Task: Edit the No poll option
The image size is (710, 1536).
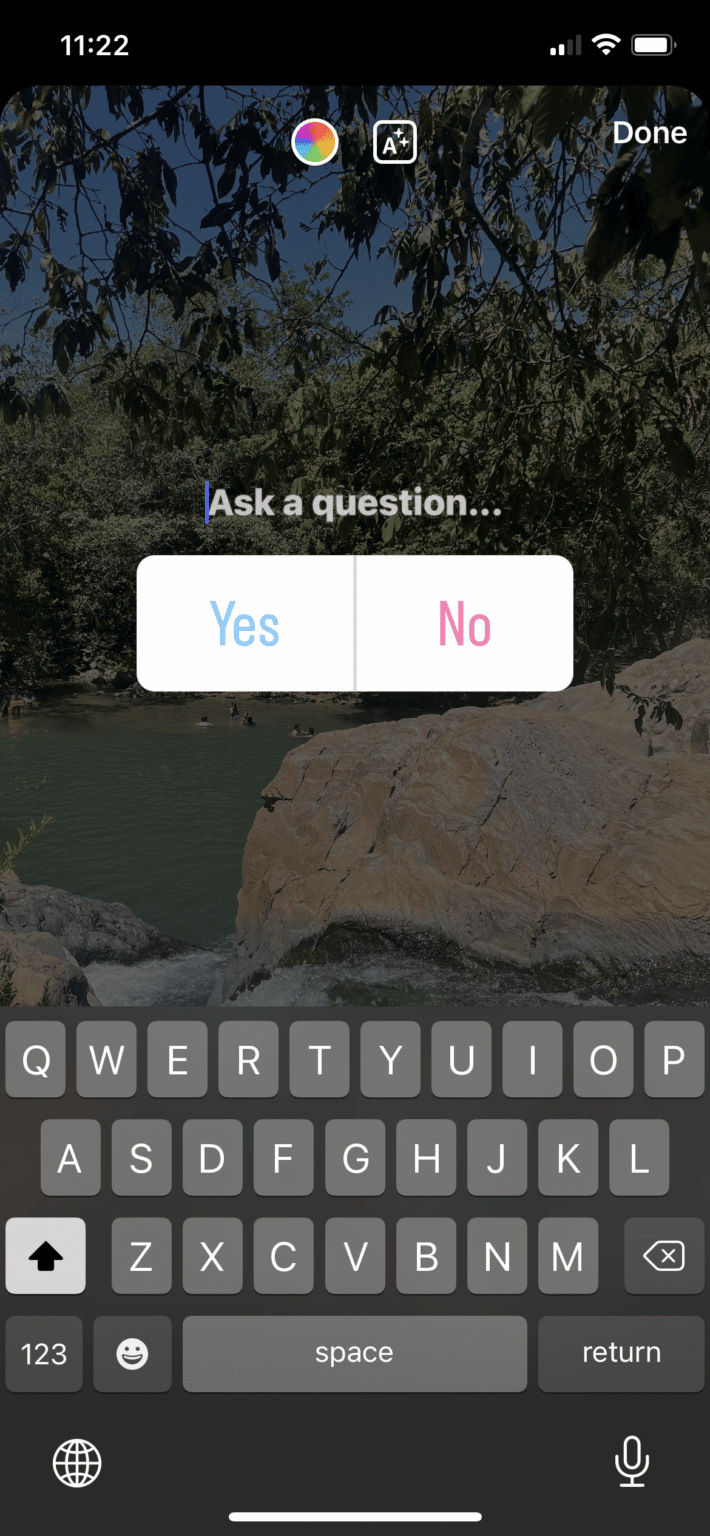Action: click(x=465, y=623)
